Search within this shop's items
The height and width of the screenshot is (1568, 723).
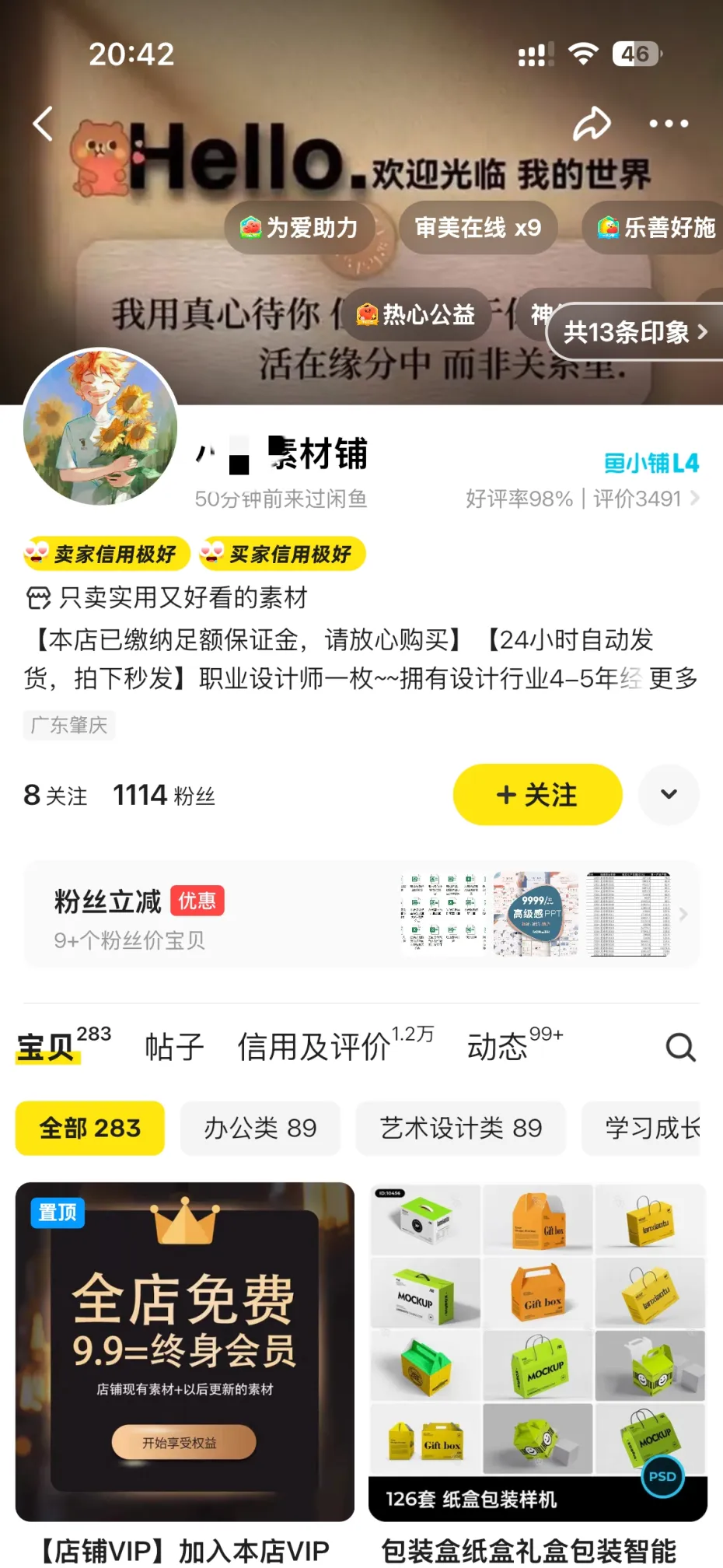point(680,1048)
